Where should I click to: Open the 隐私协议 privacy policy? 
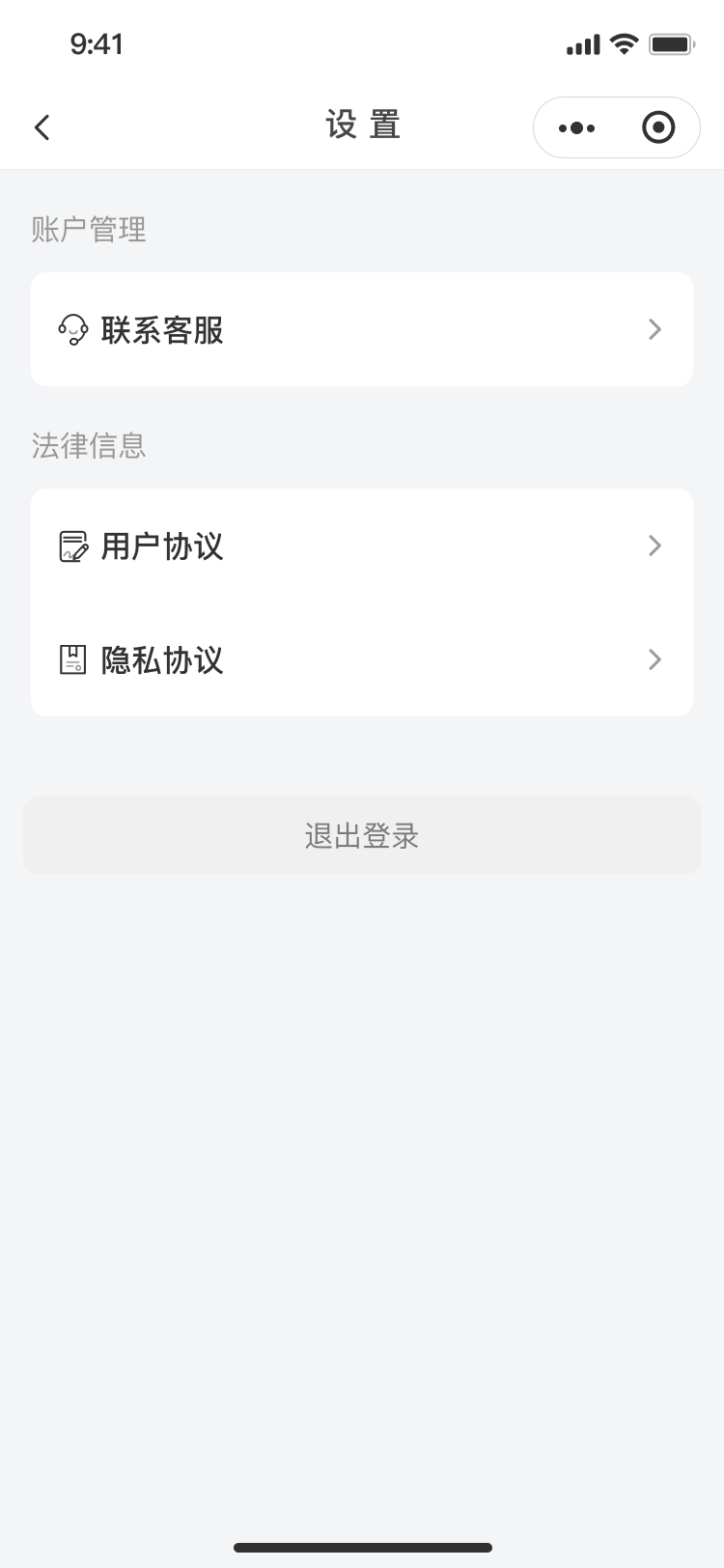[x=361, y=660]
